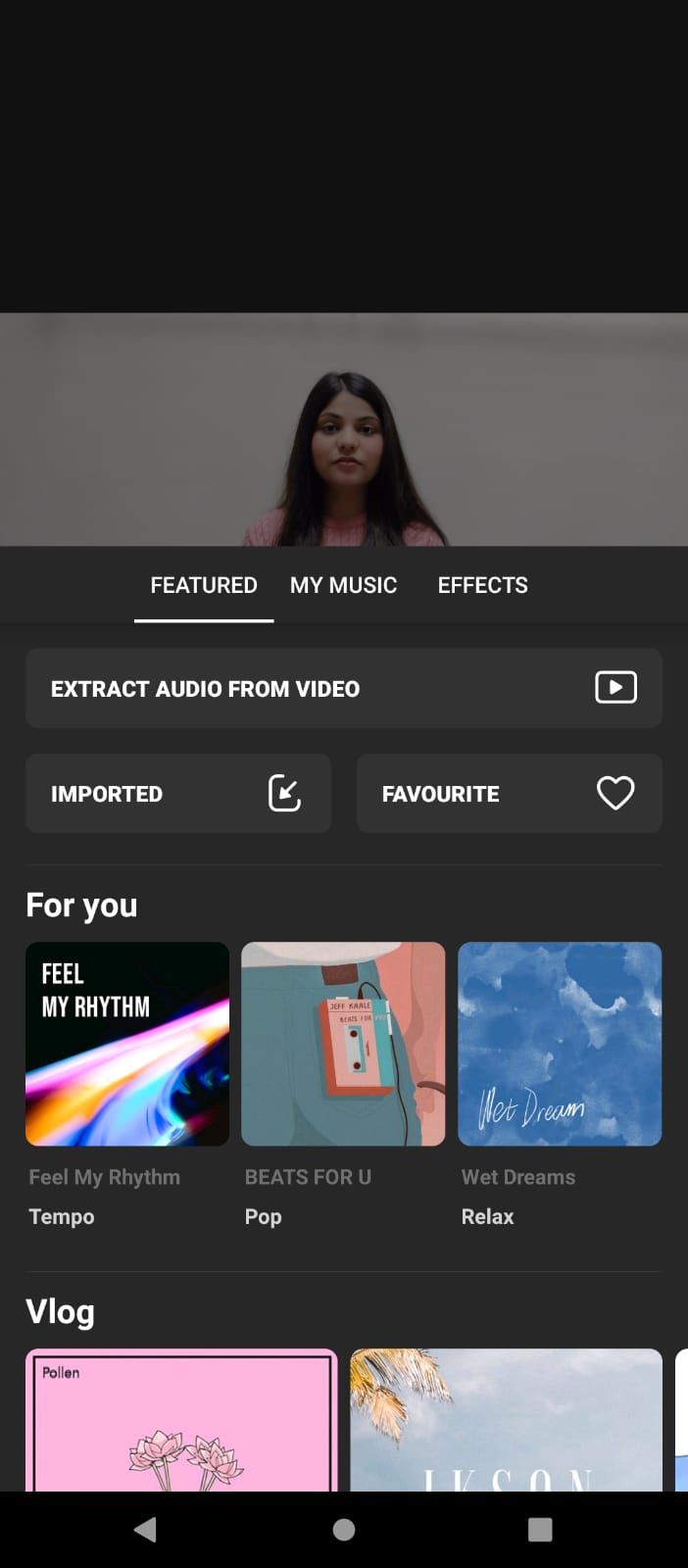Open the Wet Dreams relax album
The width and height of the screenshot is (688, 1568).
(x=560, y=1044)
